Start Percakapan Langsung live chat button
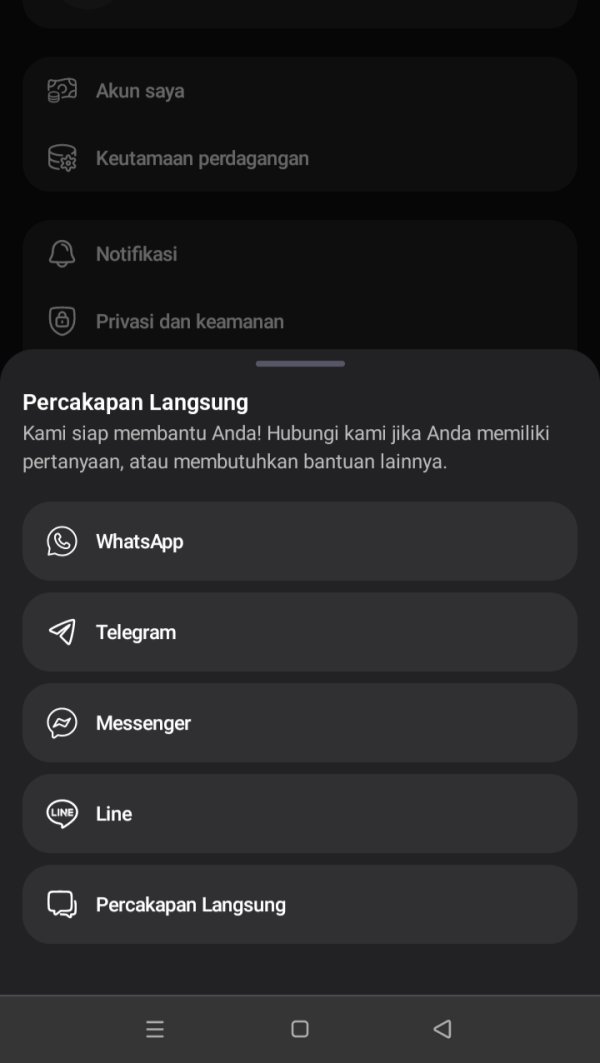600x1063 pixels. (300, 904)
